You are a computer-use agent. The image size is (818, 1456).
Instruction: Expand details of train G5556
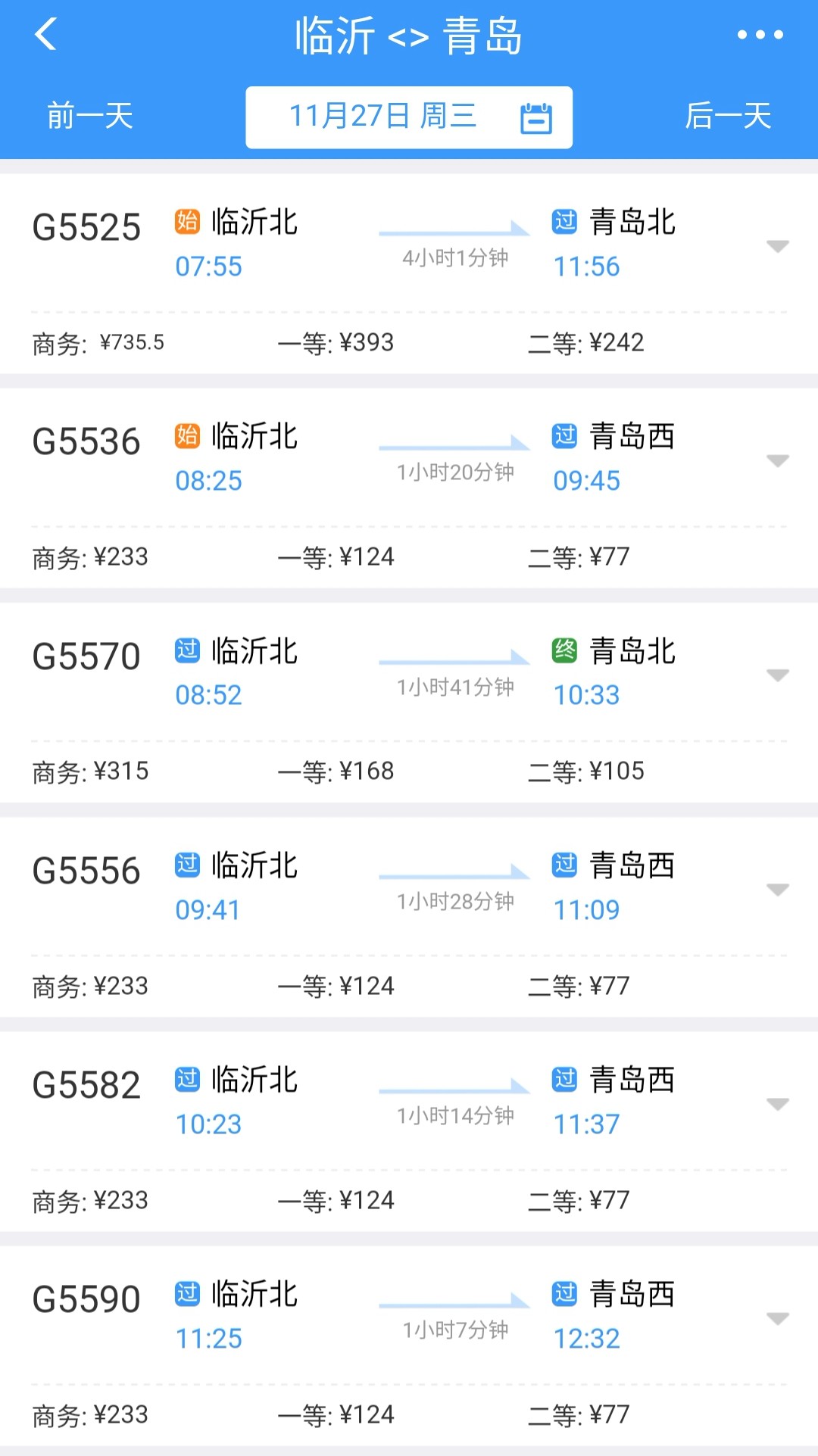[x=778, y=889]
